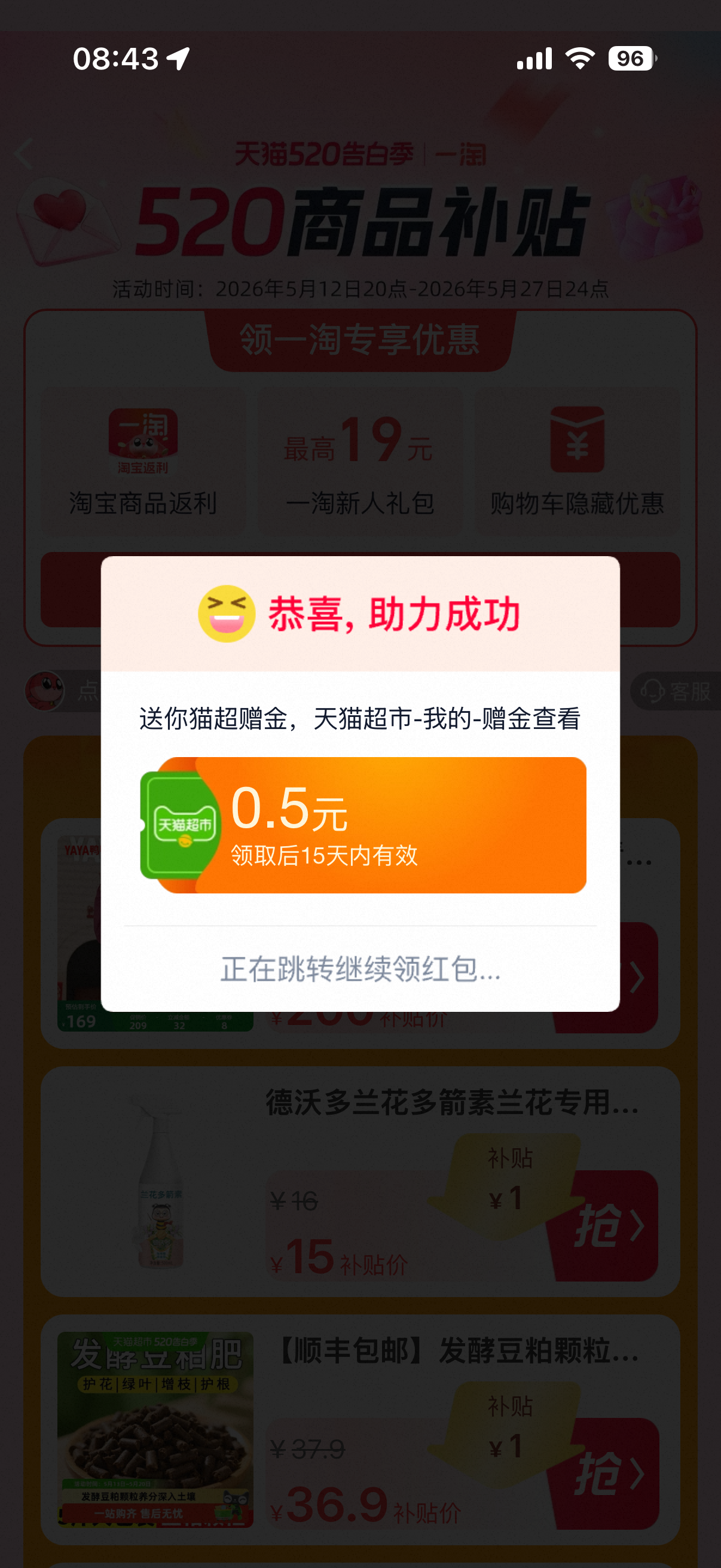Open the 德沃多兰花多箭素 product image
Viewport: 721px width, 1568px height.
(x=155, y=1182)
